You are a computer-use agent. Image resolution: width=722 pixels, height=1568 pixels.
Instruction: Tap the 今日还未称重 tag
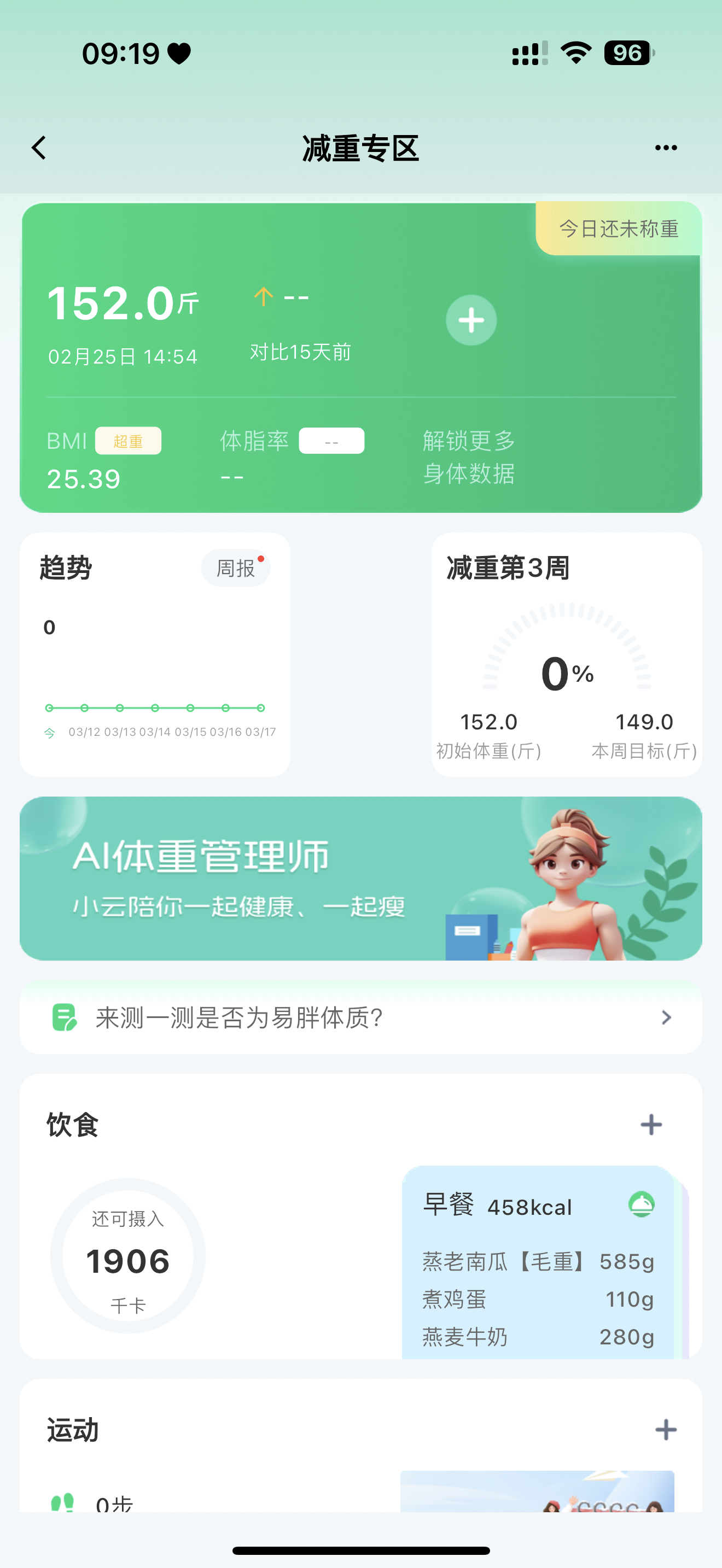point(618,229)
